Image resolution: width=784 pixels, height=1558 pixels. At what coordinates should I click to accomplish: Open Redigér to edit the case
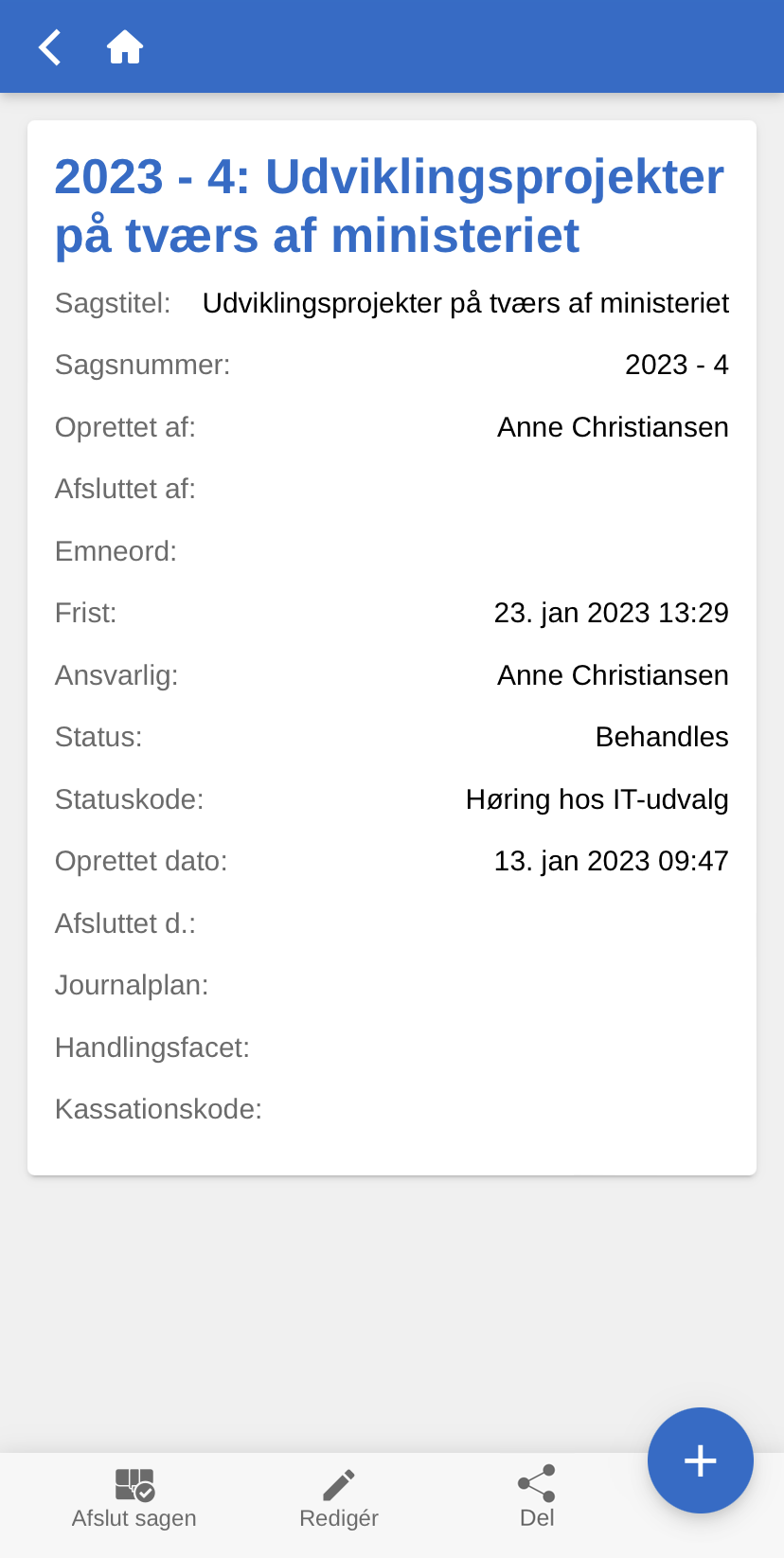click(x=339, y=1497)
